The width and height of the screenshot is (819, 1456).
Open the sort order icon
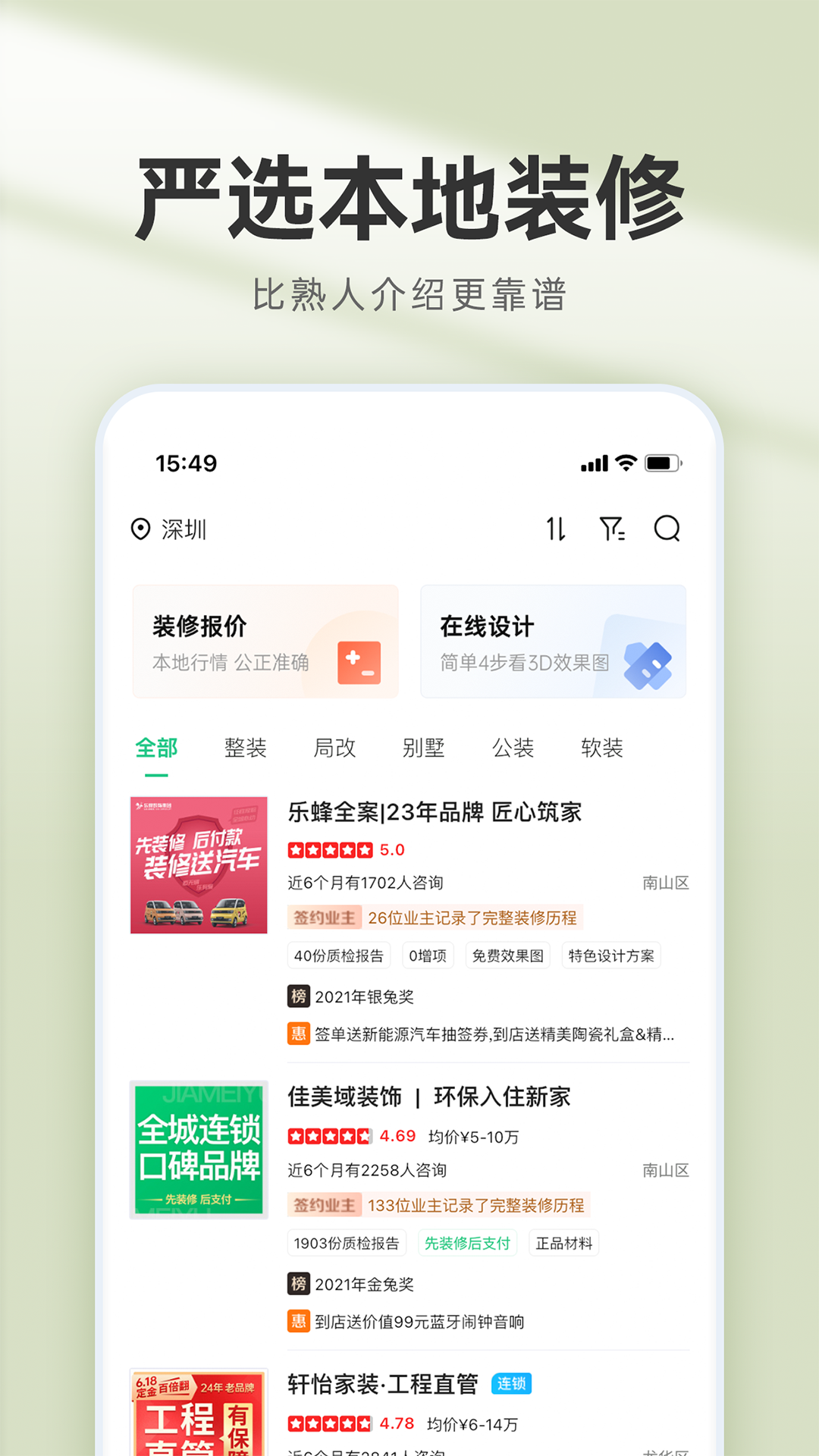click(x=556, y=529)
